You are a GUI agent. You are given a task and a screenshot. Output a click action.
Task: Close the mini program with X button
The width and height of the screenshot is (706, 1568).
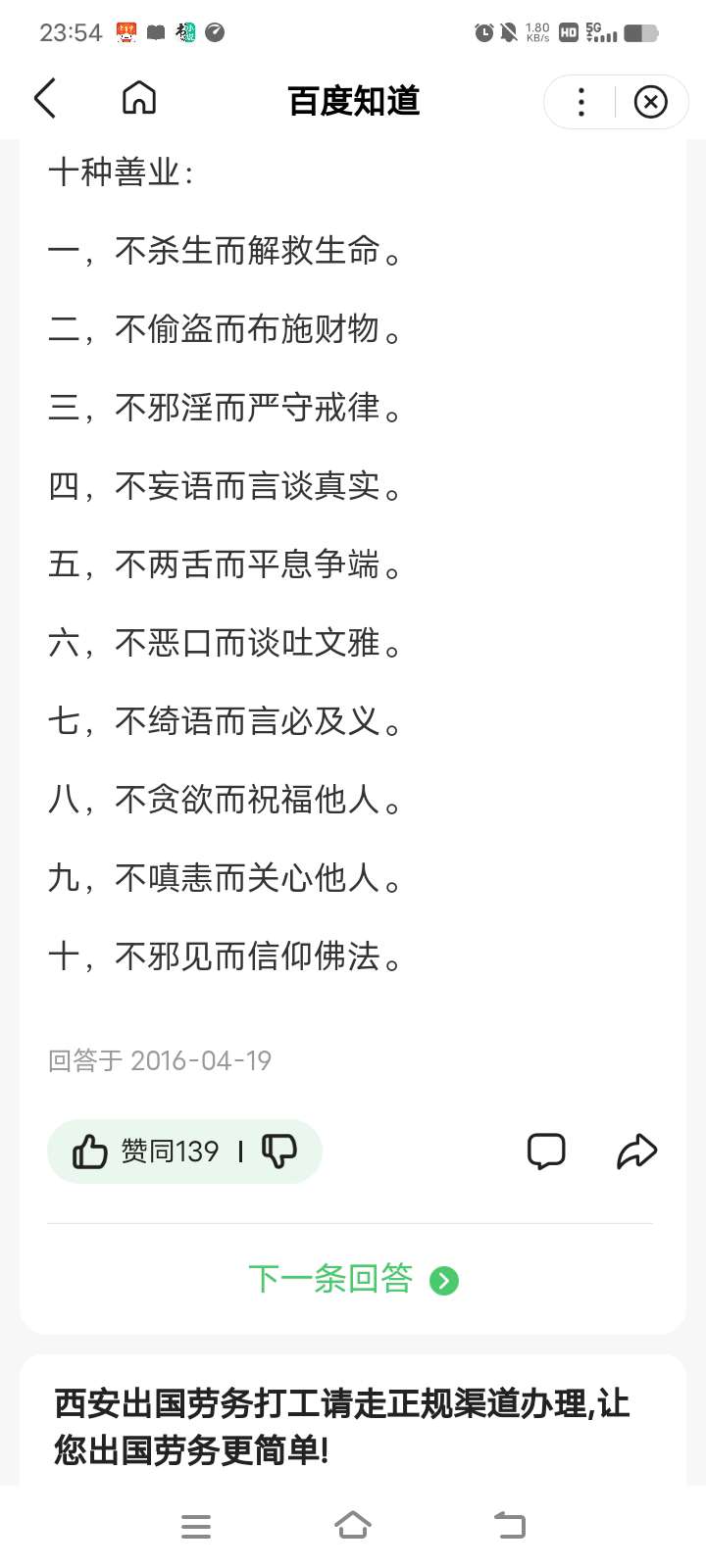pos(650,102)
